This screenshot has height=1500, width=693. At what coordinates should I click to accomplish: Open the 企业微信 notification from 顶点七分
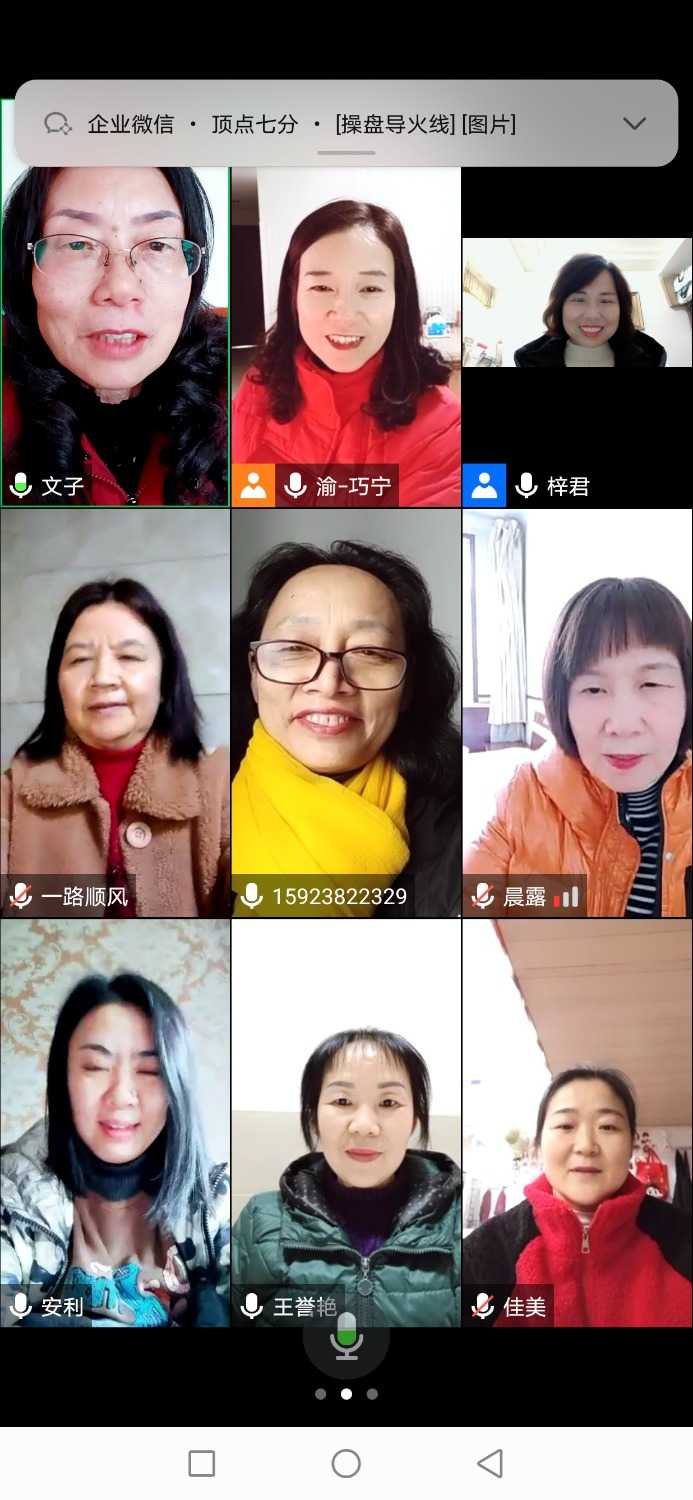[x=300, y=124]
